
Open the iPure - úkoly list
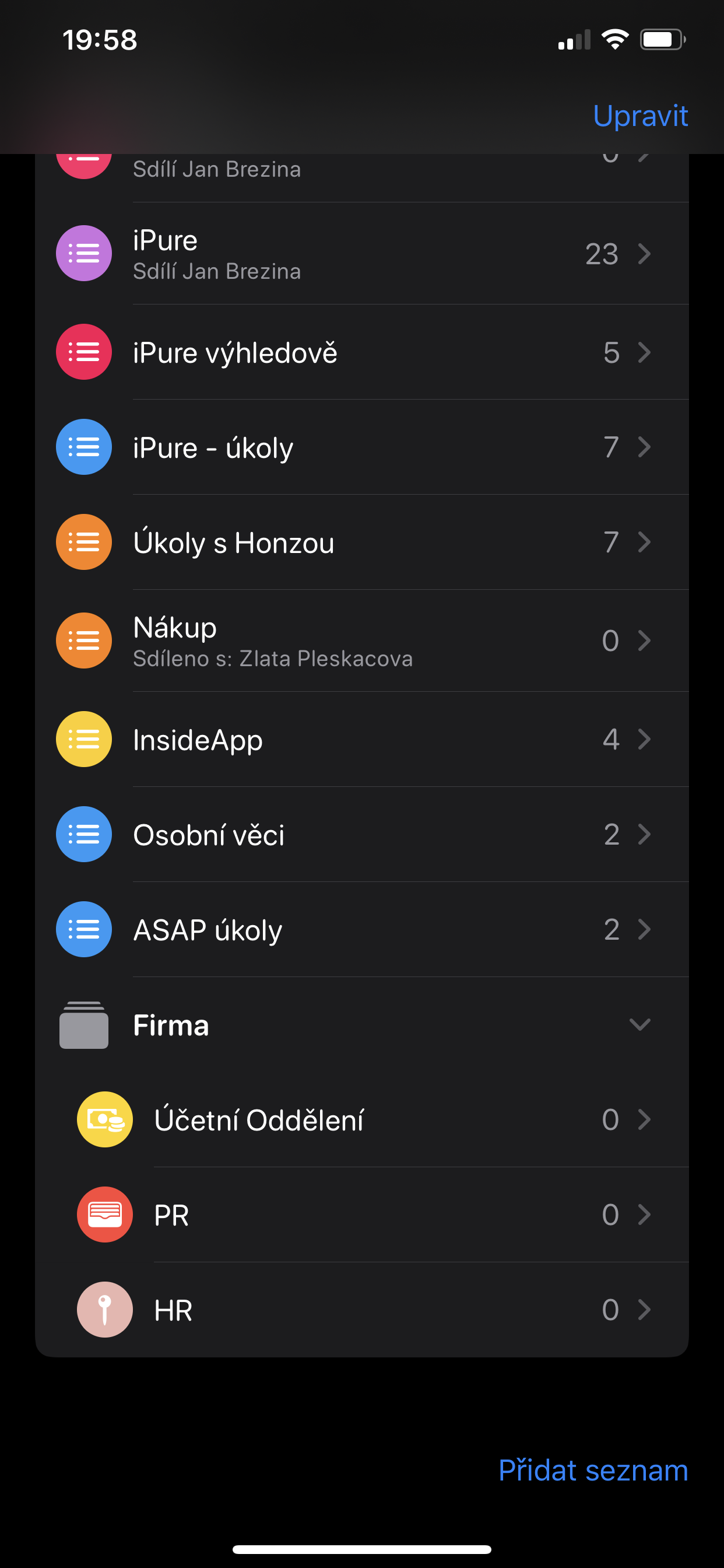[x=361, y=447]
